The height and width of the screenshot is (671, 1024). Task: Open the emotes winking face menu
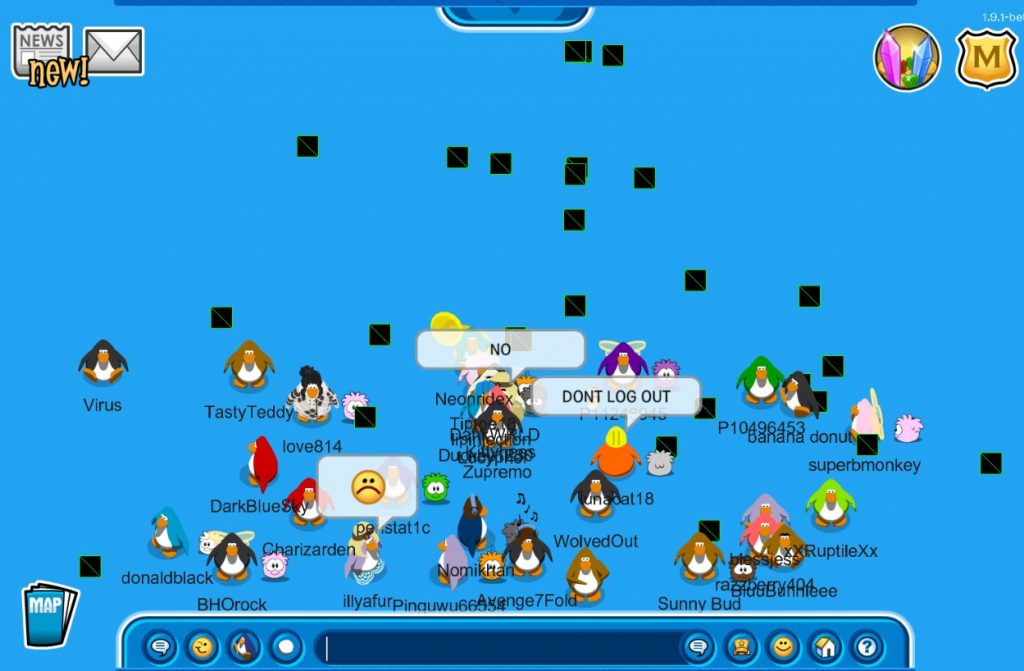pyautogui.click(x=202, y=647)
